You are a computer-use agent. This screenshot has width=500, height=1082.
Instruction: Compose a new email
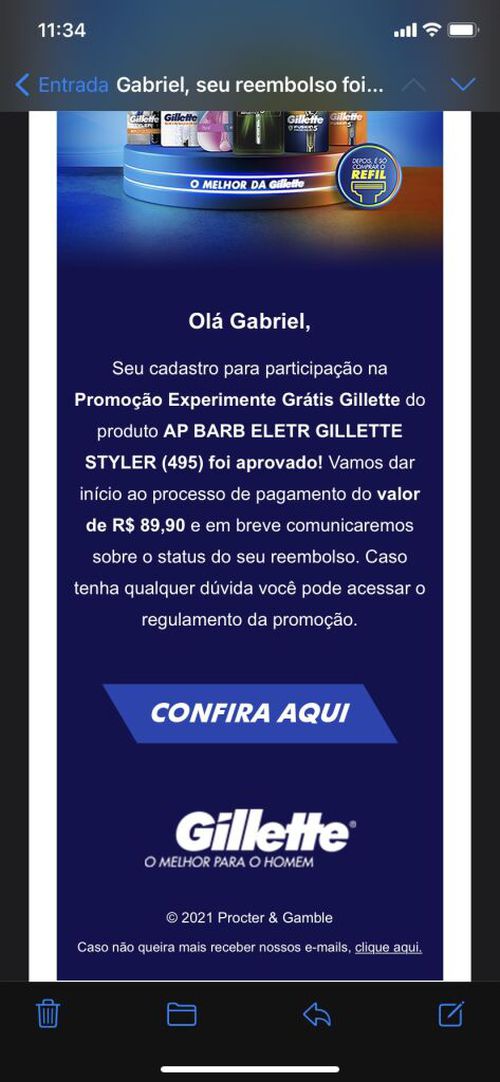coord(452,1014)
